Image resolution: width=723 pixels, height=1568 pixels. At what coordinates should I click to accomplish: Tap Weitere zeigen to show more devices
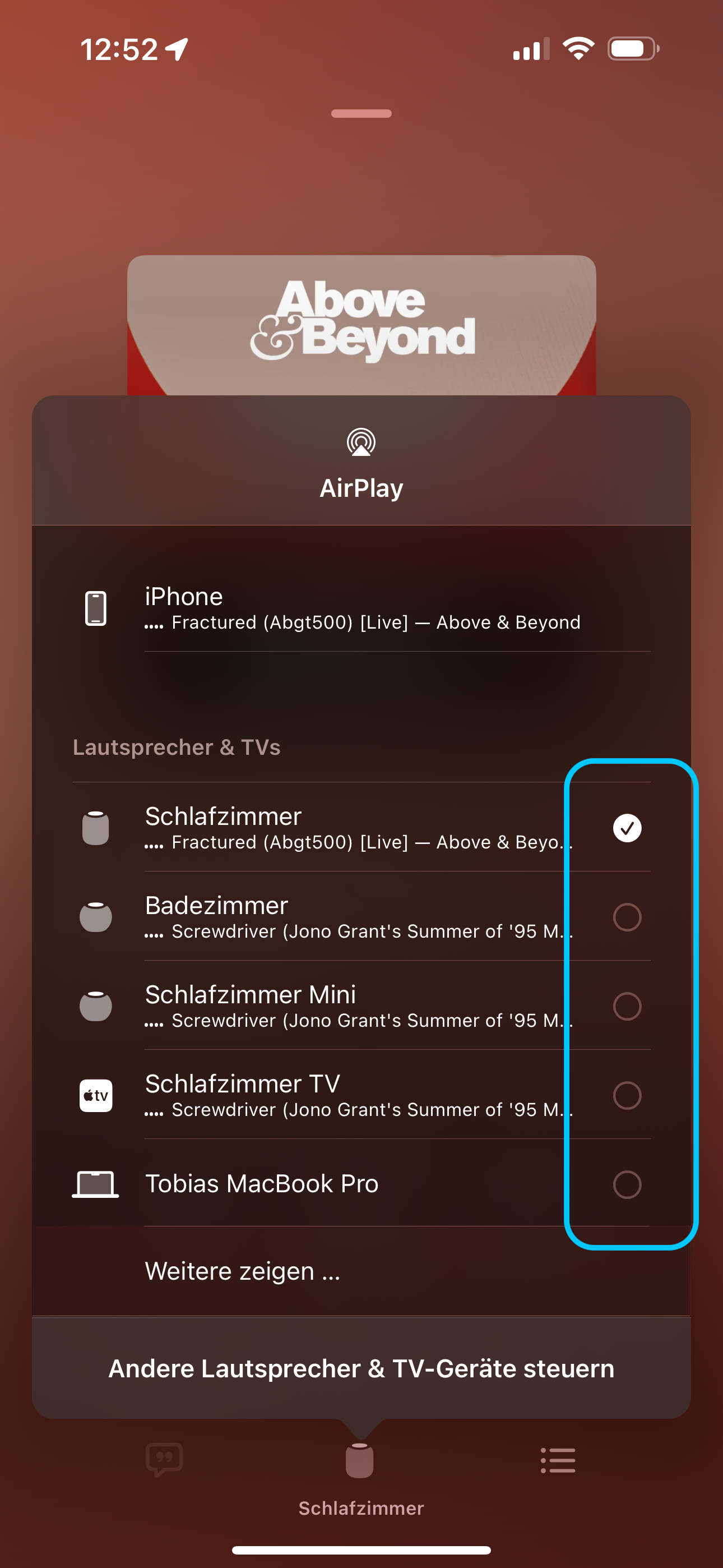click(242, 1271)
